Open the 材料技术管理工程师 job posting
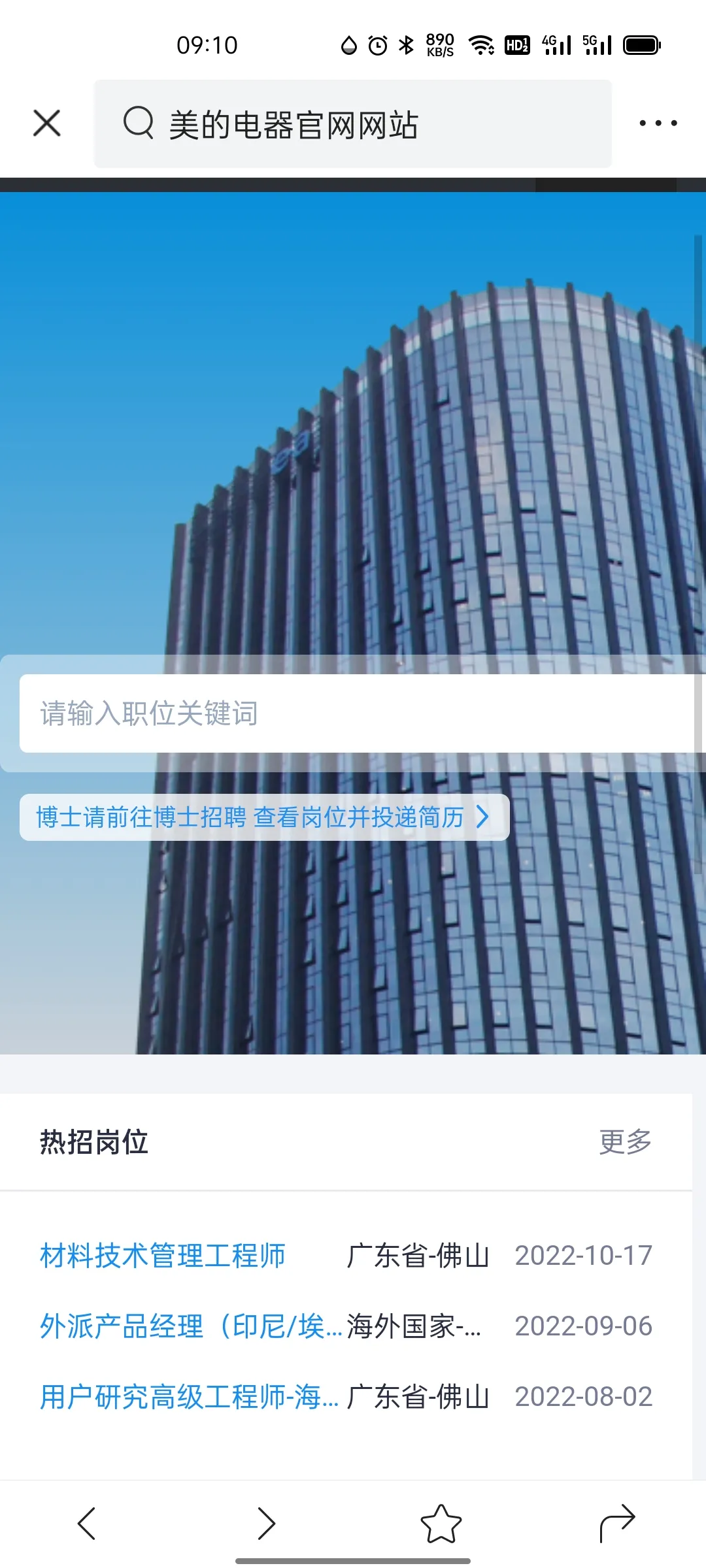Image resolution: width=706 pixels, height=1568 pixels. [163, 1256]
